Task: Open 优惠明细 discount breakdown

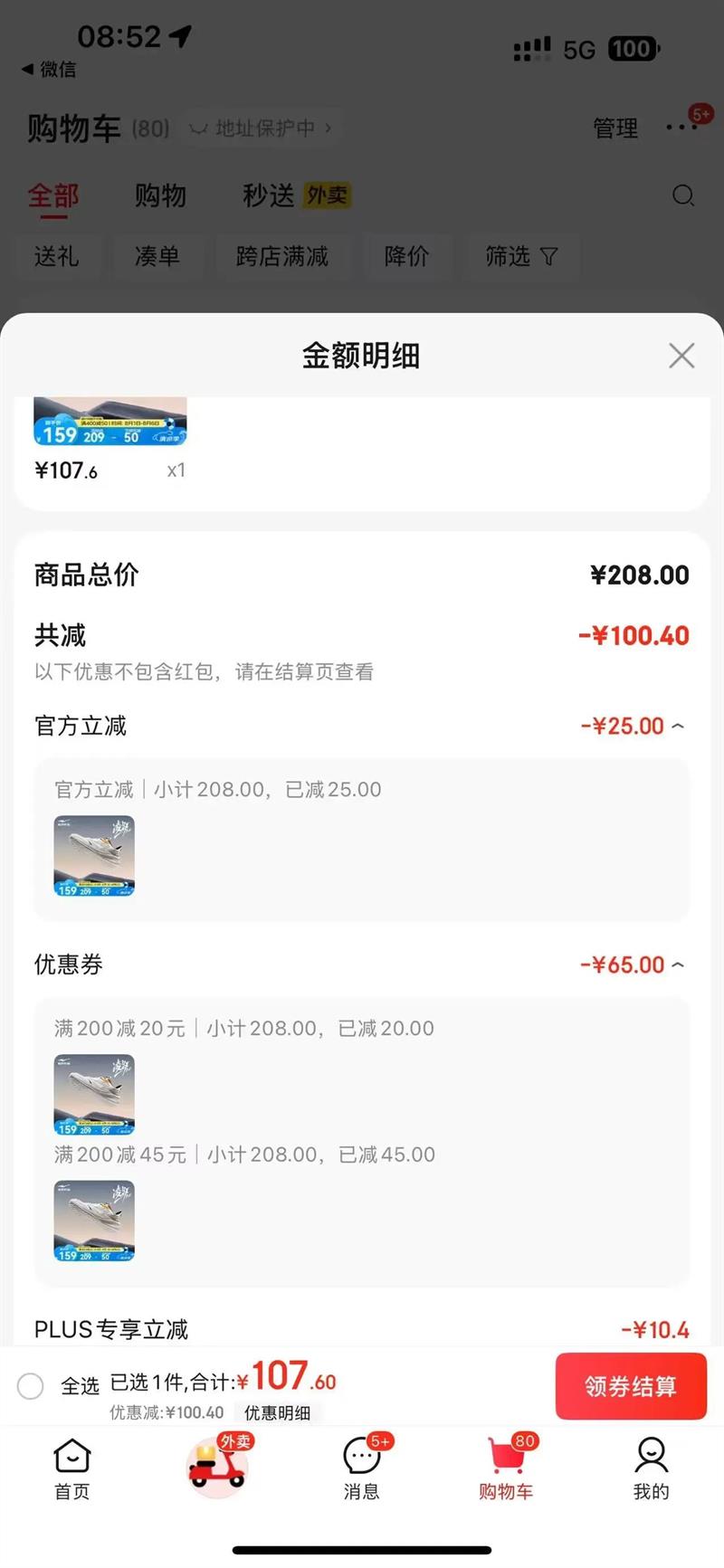Action: tap(277, 1412)
